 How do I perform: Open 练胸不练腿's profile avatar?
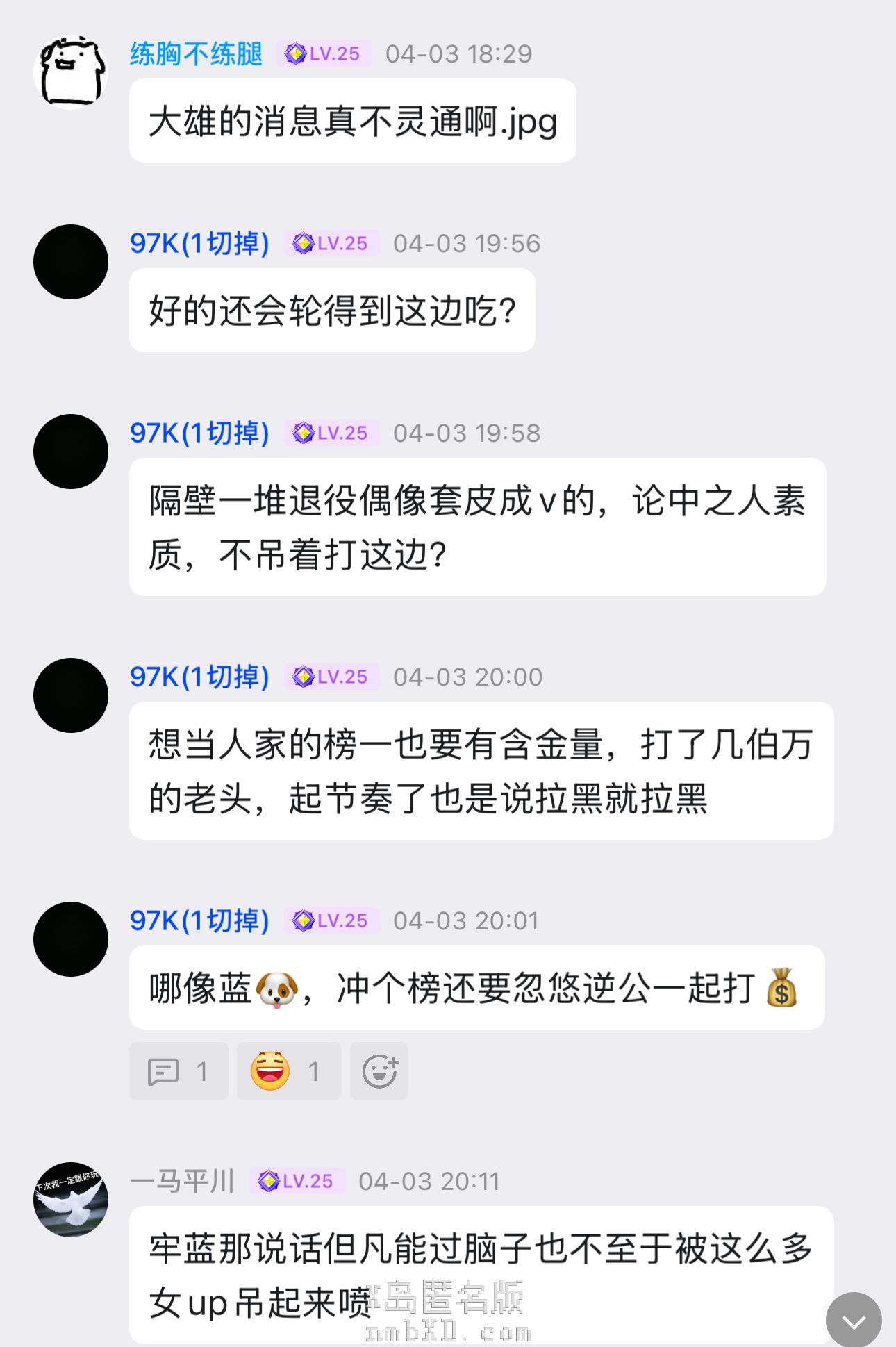71,72
